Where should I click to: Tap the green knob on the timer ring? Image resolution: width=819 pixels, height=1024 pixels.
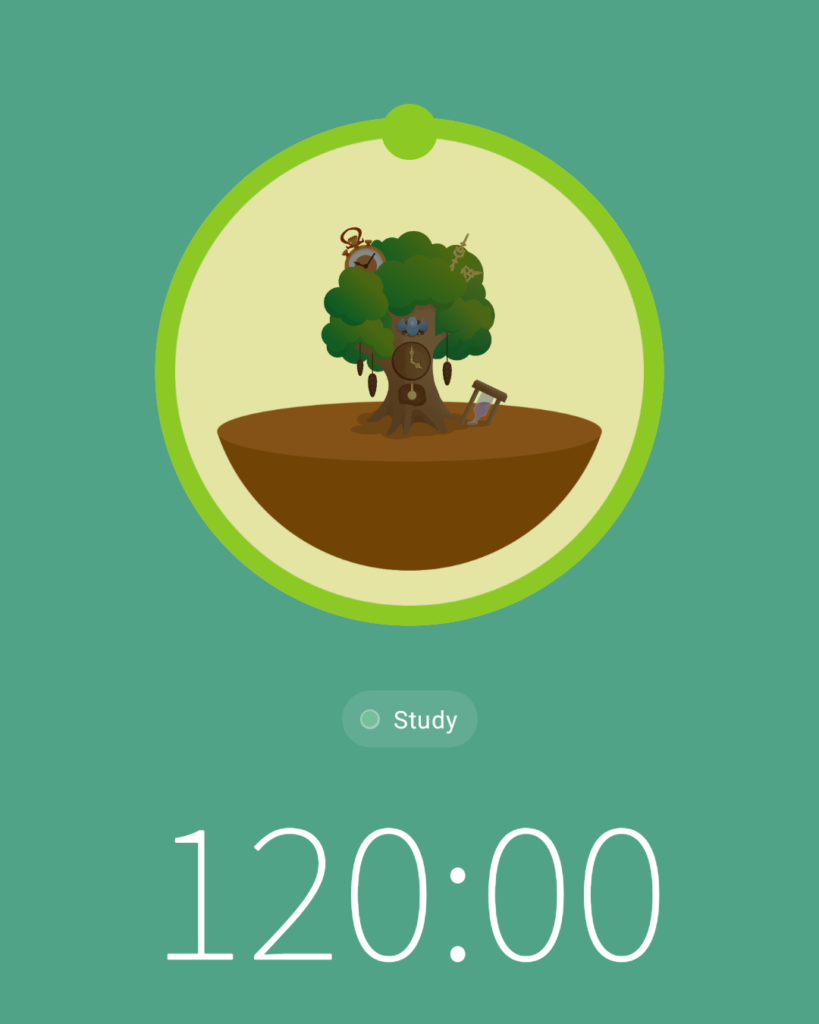click(x=409, y=132)
